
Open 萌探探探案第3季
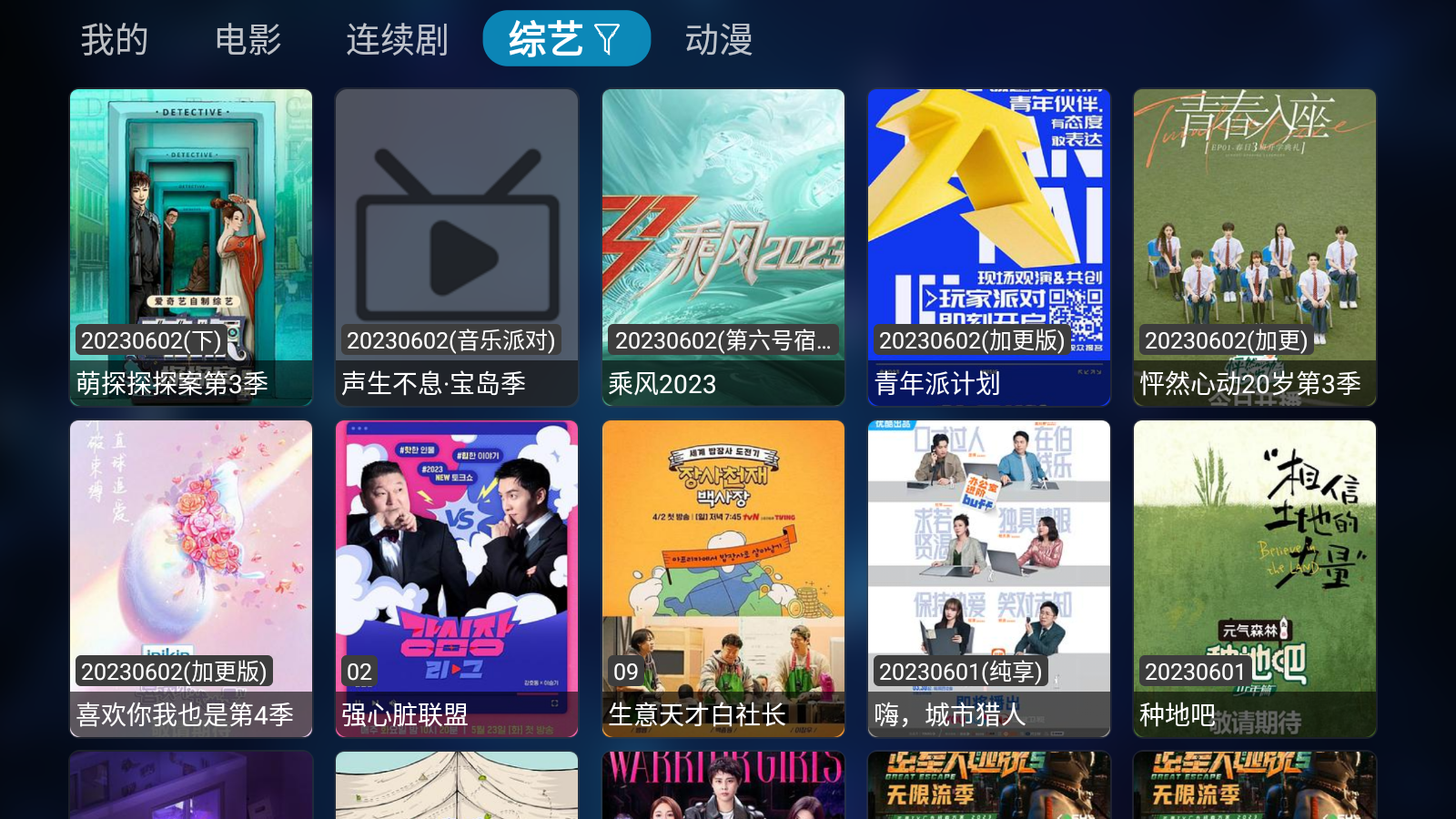click(x=191, y=247)
